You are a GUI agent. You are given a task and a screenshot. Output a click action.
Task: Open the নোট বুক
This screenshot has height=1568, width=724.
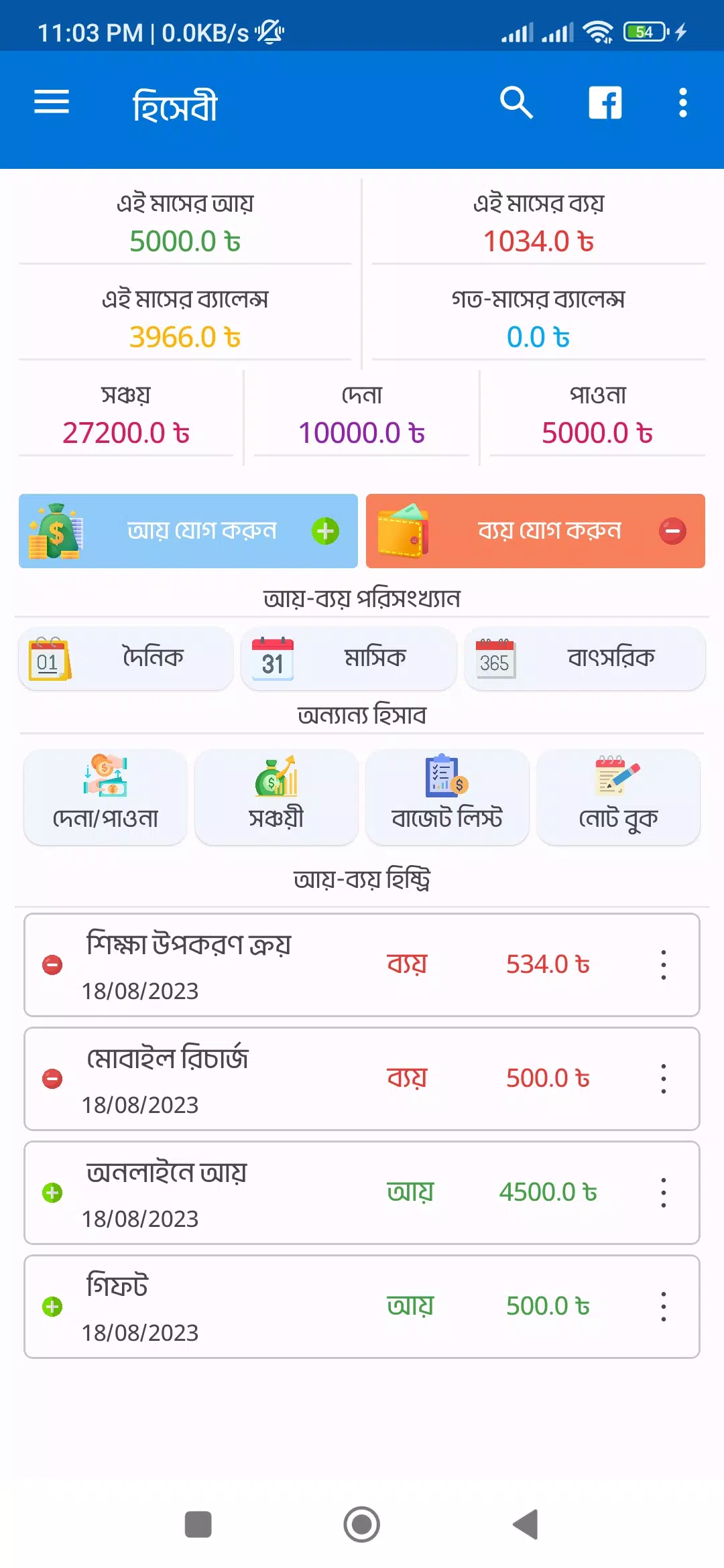[x=619, y=796]
